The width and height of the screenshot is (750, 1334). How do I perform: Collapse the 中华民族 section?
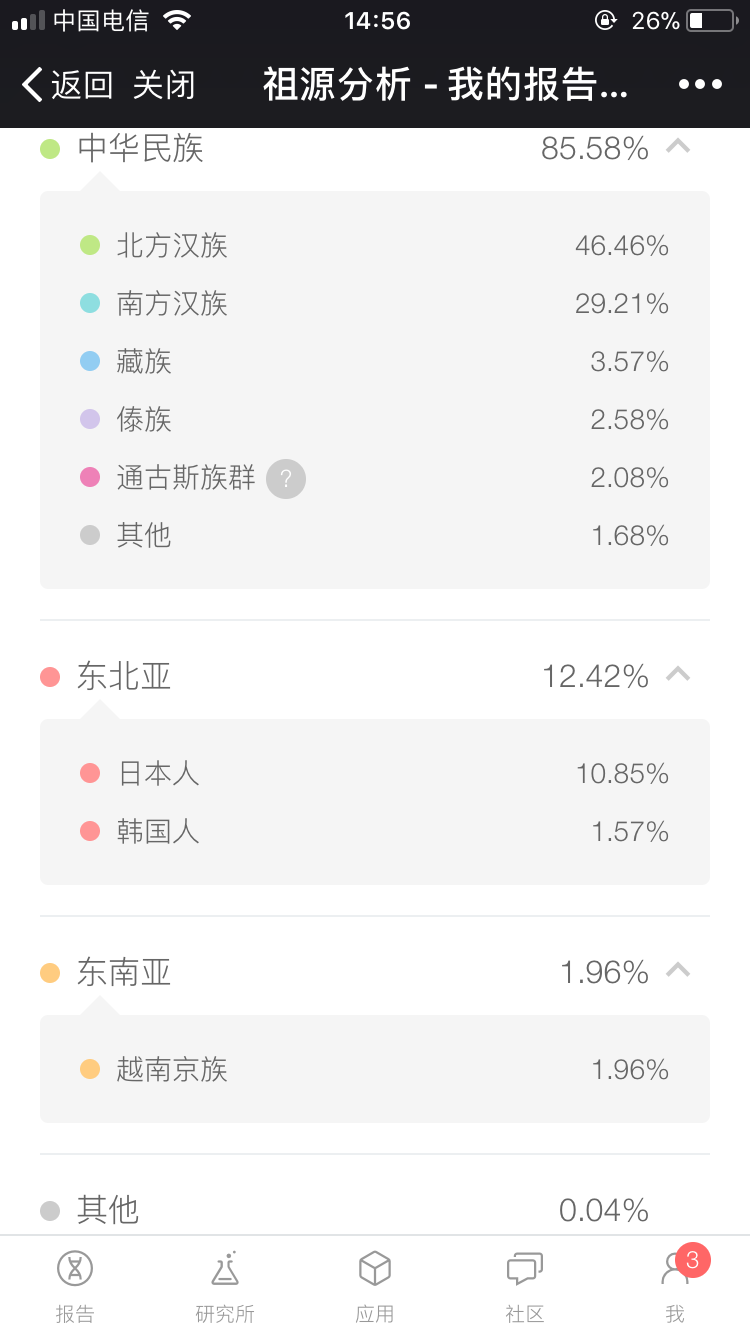tap(678, 147)
